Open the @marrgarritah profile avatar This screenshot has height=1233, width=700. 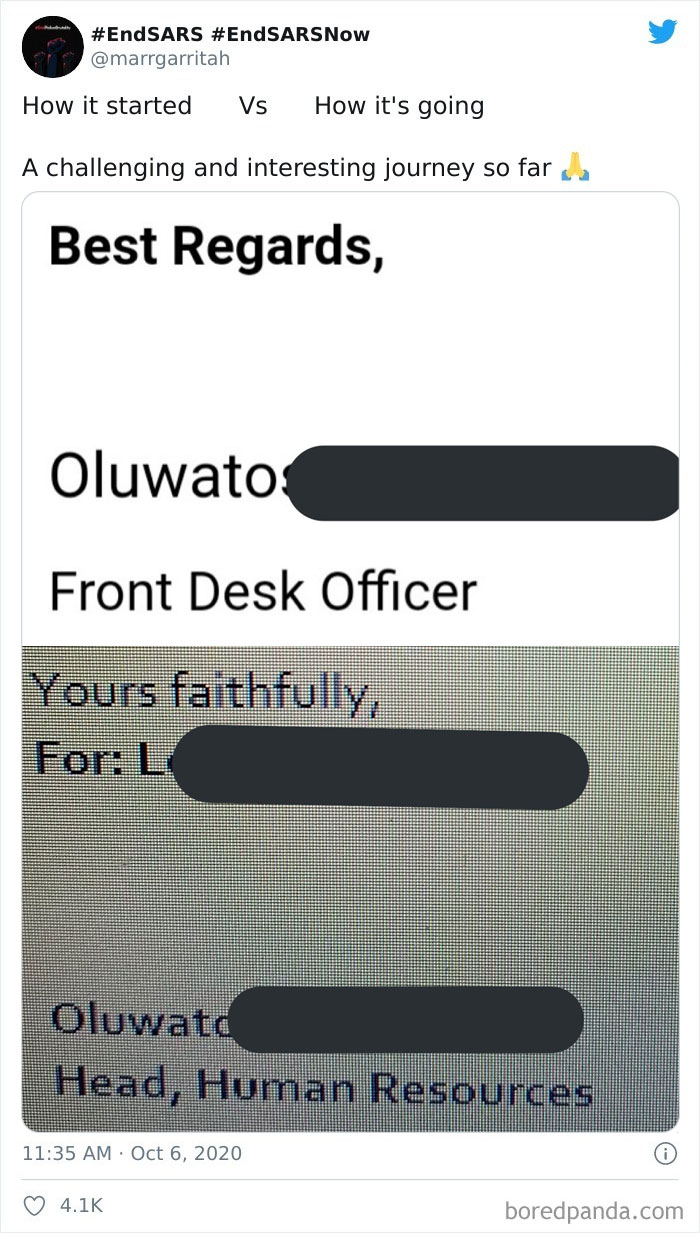(52, 46)
